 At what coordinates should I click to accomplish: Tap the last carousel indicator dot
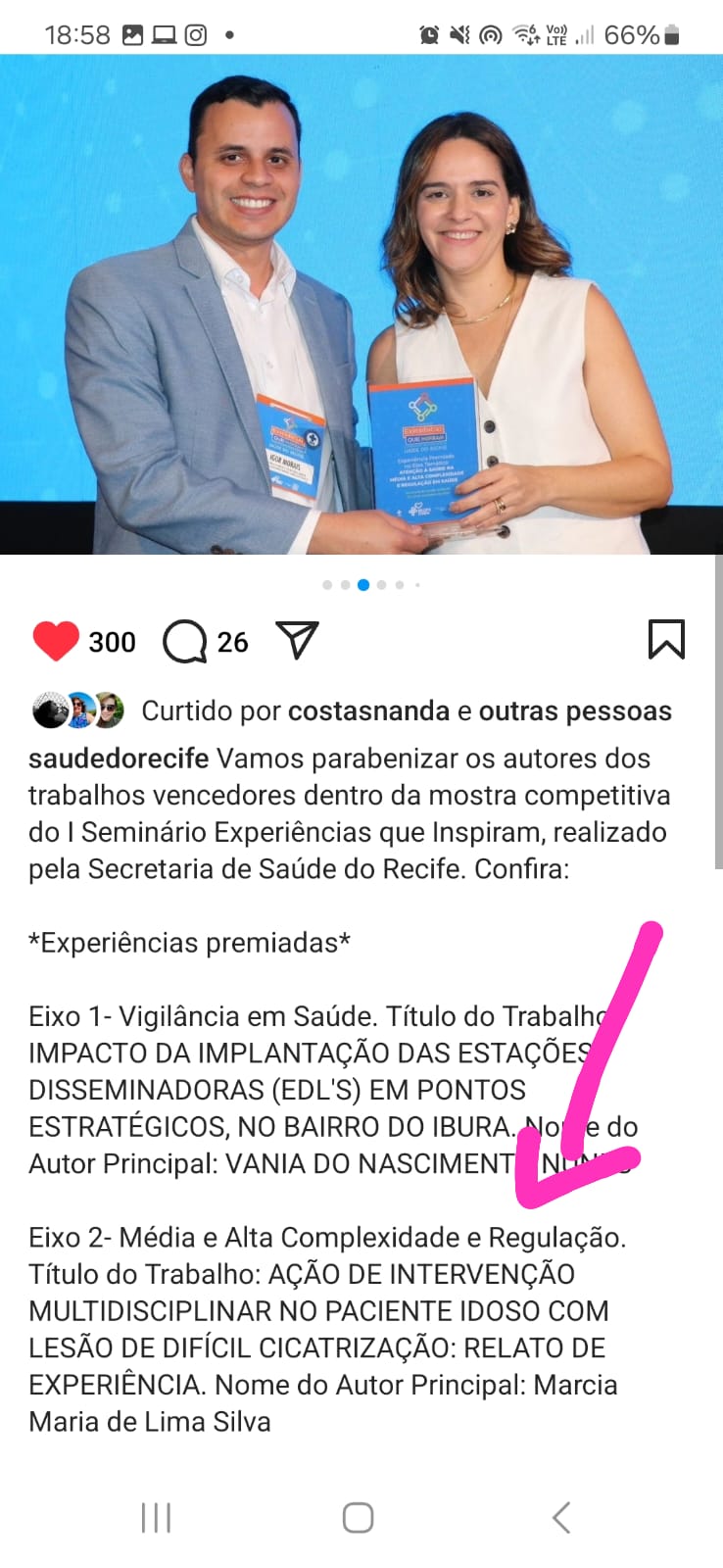click(417, 584)
